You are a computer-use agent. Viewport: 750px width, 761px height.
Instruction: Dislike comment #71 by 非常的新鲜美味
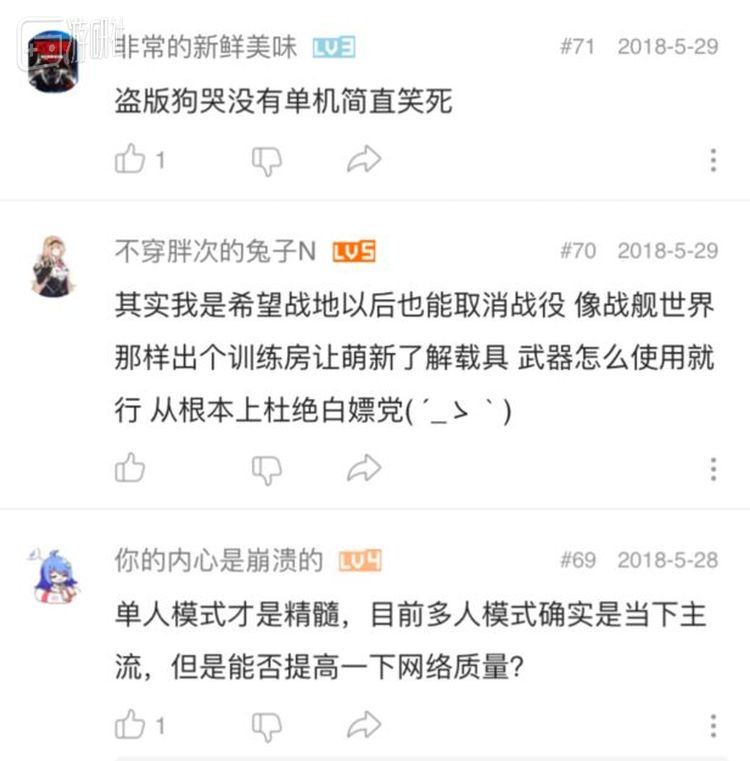(266, 159)
